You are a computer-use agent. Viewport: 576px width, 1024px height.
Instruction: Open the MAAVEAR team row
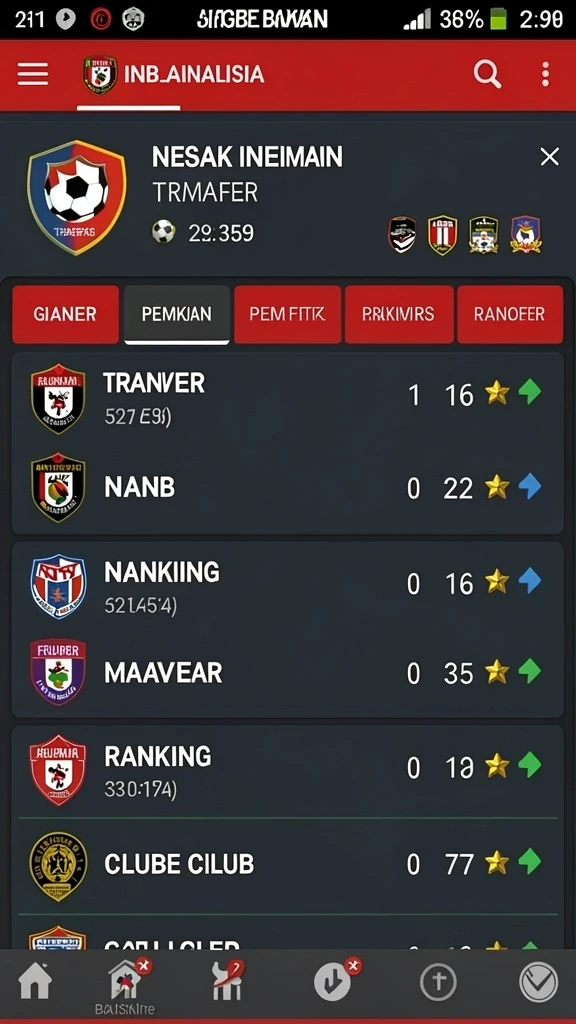tap(287, 673)
